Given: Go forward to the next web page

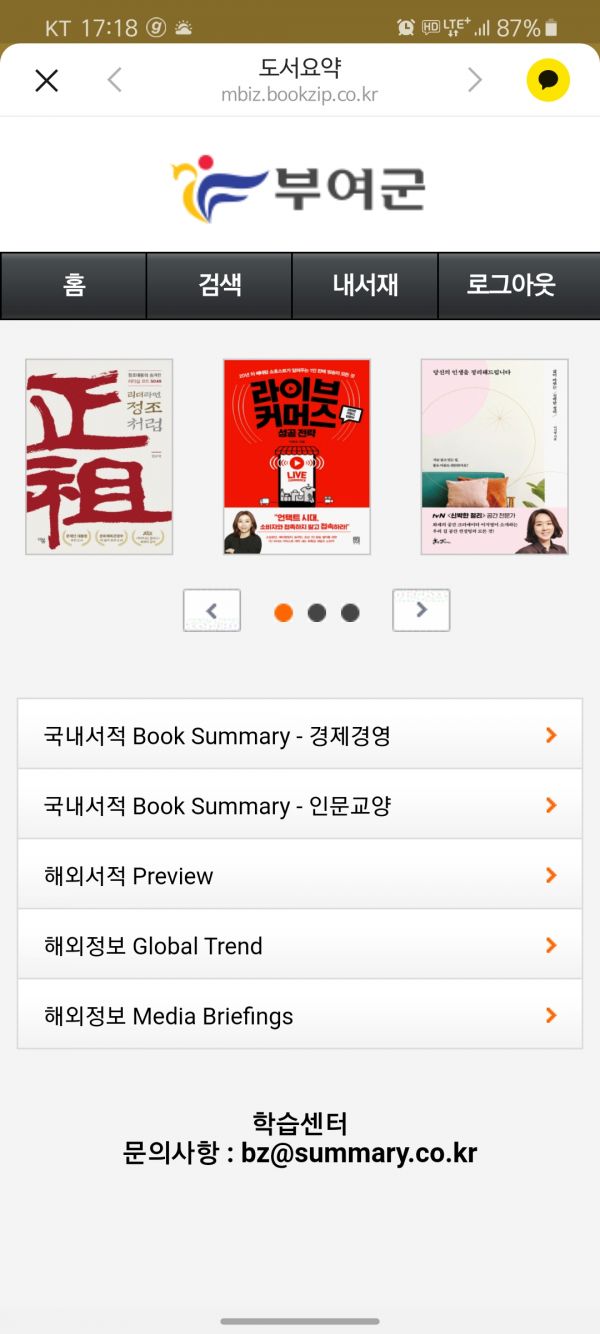Looking at the screenshot, I should pyautogui.click(x=475, y=80).
